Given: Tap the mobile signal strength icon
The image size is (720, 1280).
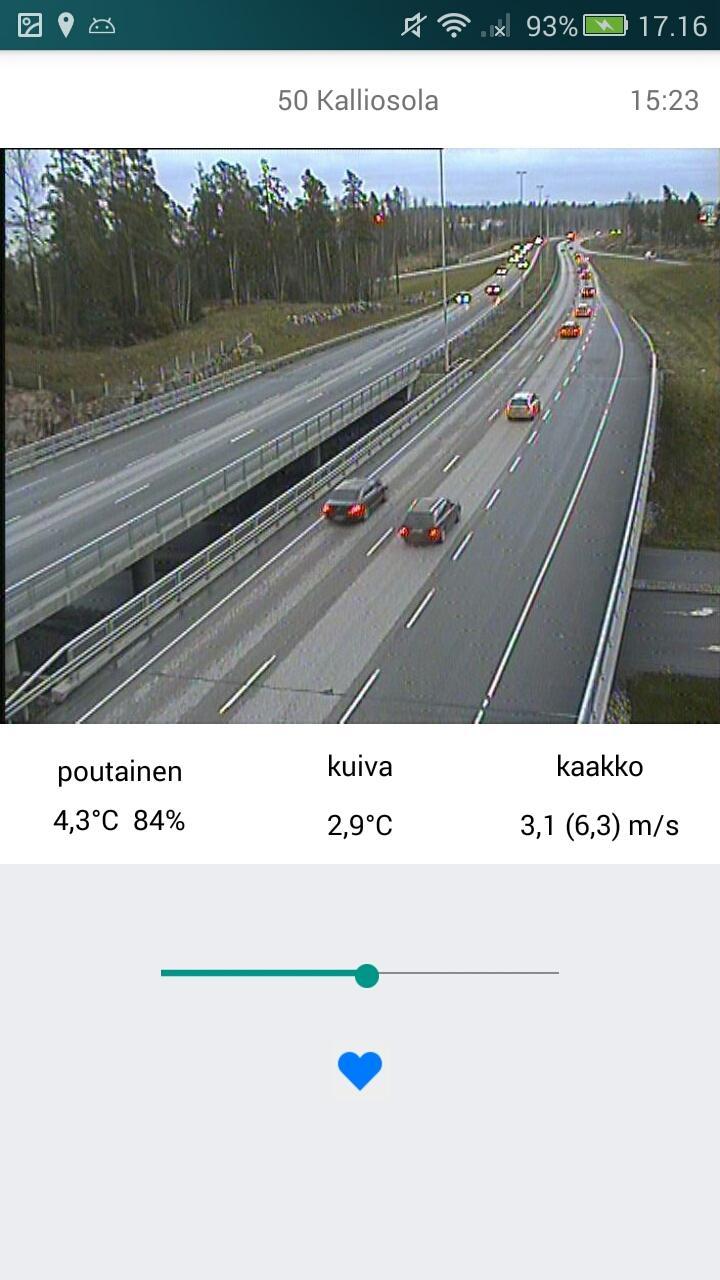Looking at the screenshot, I should (497, 27).
